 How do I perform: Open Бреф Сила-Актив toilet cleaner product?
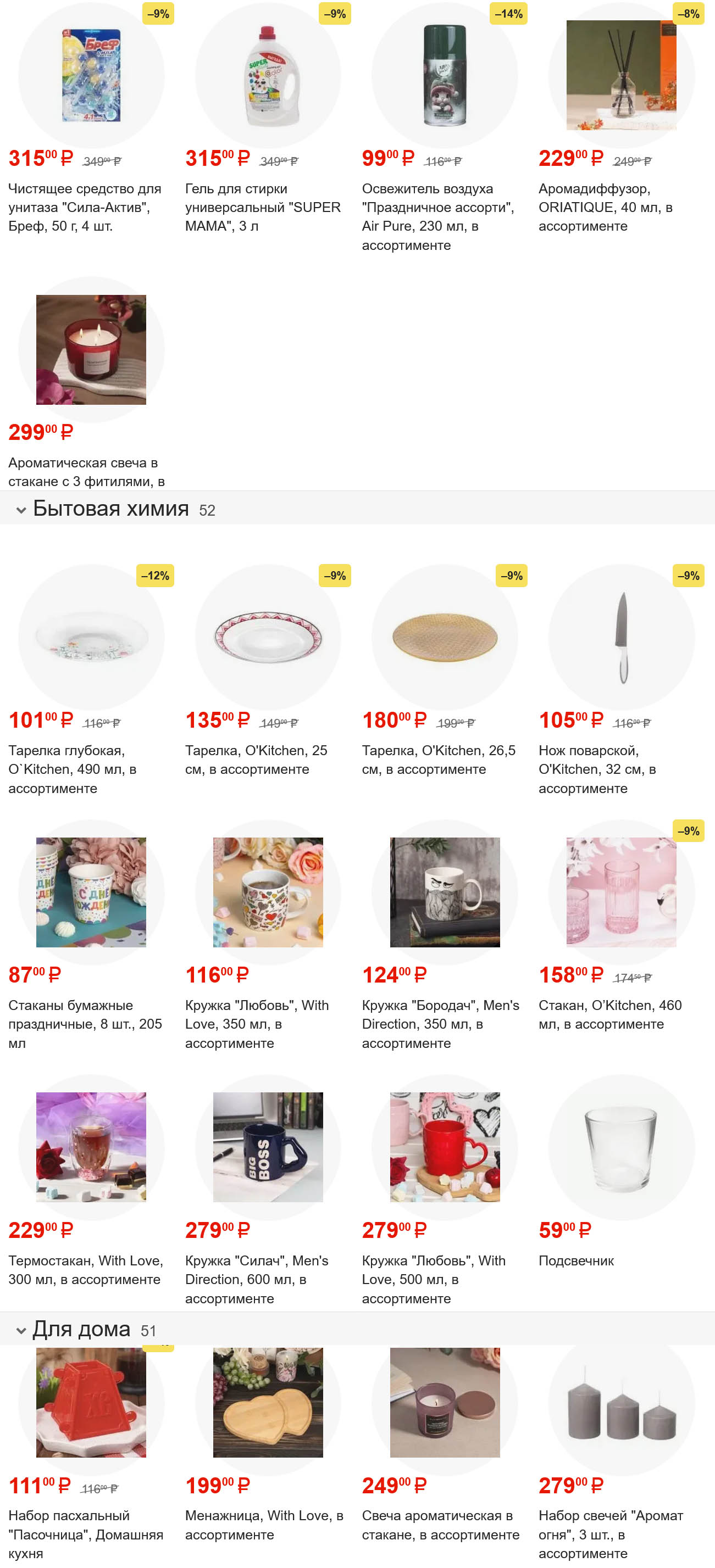[x=91, y=76]
